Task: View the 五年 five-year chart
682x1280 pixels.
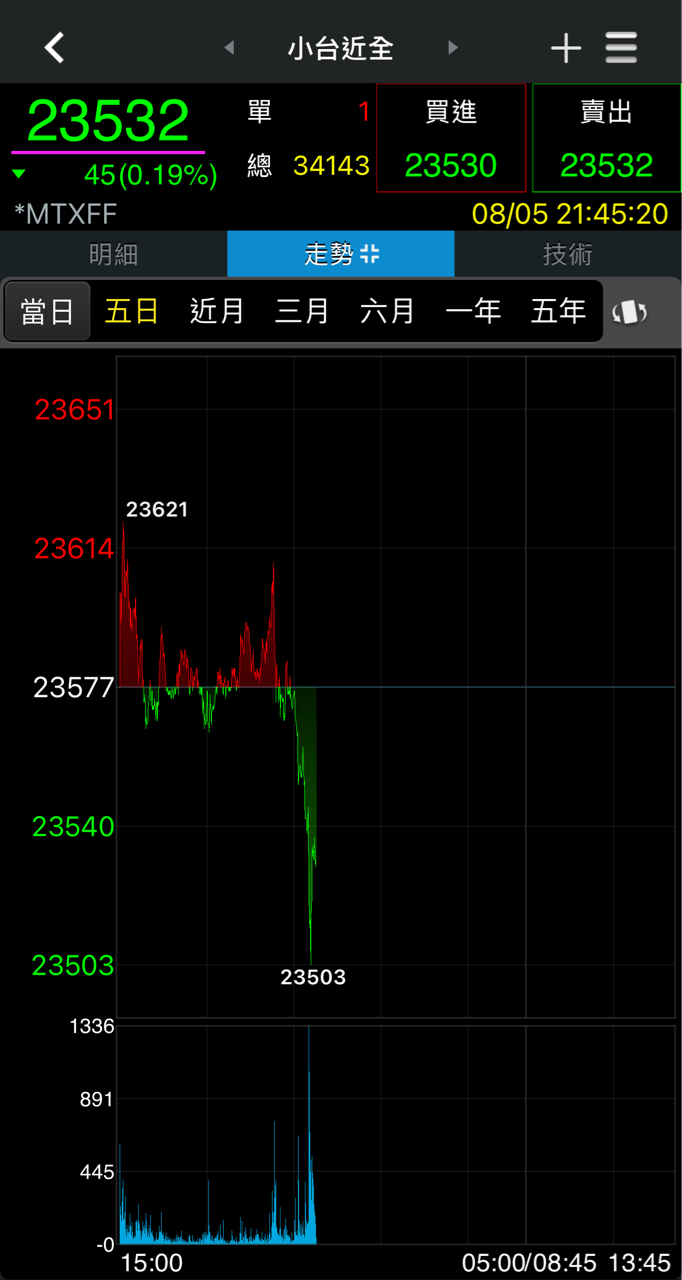Action: point(558,311)
